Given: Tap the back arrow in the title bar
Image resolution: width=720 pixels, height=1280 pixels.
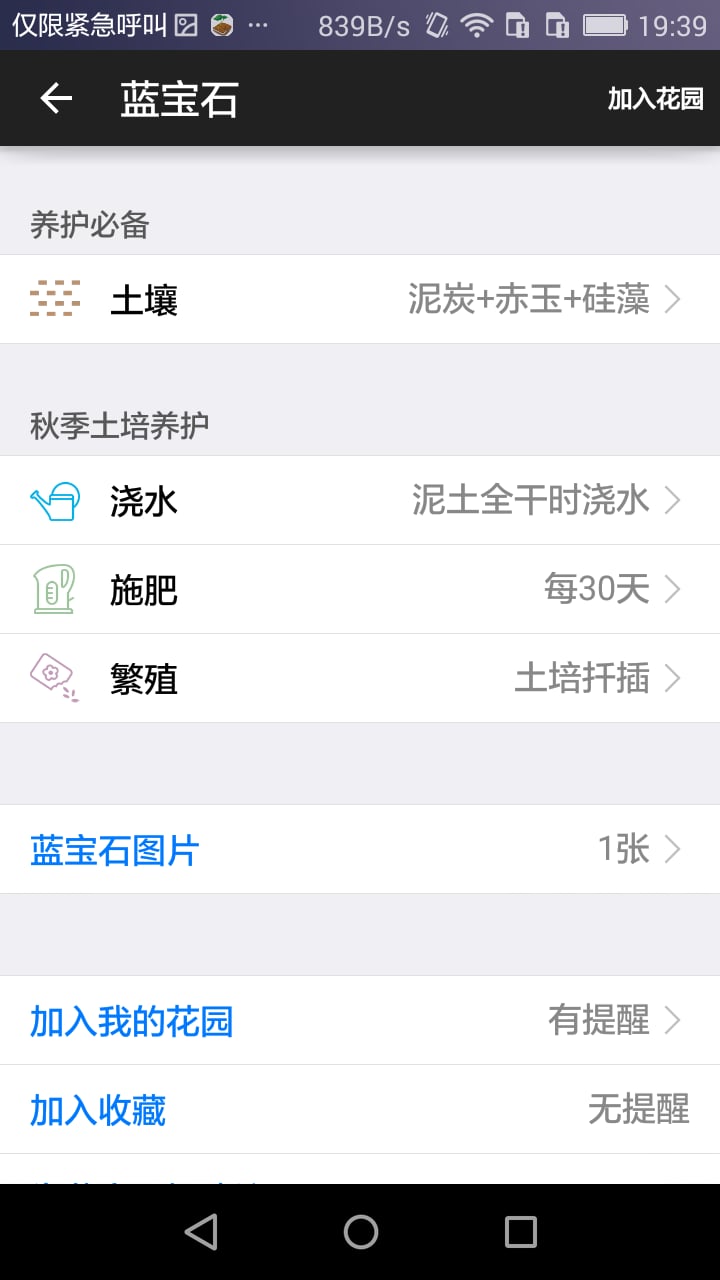Looking at the screenshot, I should tap(55, 98).
